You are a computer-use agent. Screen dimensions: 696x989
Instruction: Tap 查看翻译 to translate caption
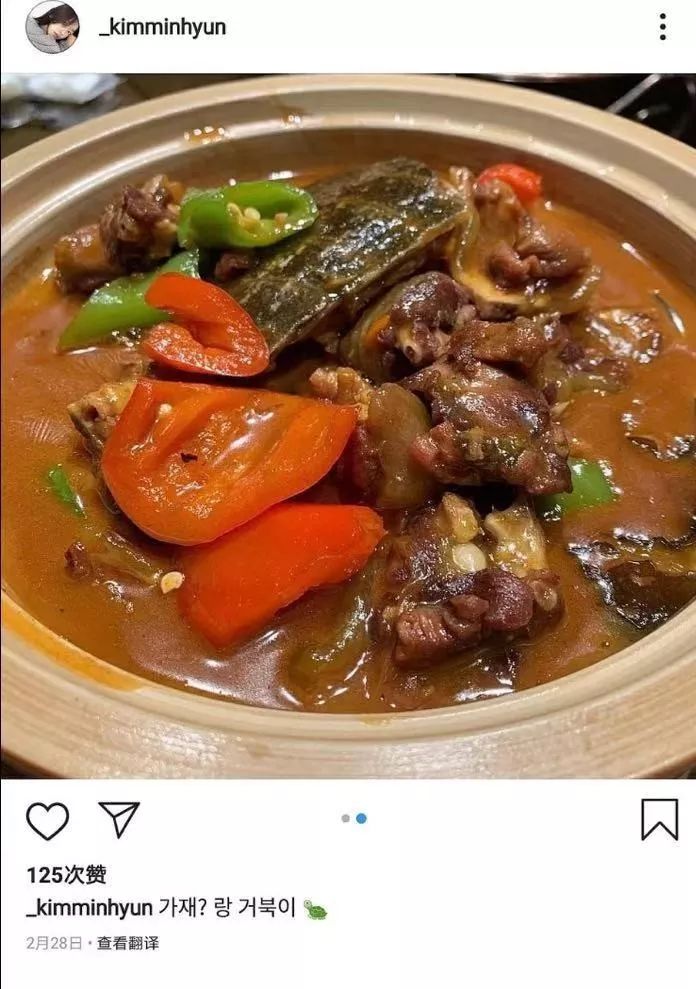point(127,943)
